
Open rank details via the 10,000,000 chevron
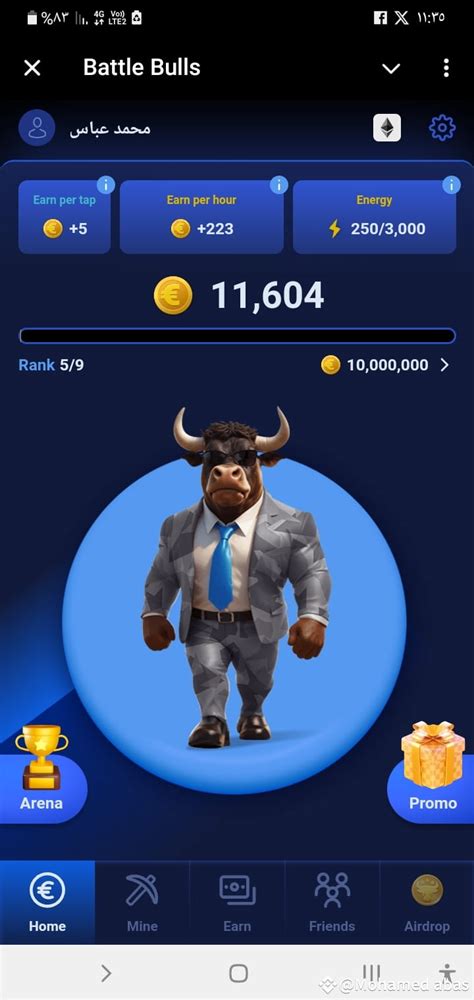tap(445, 365)
